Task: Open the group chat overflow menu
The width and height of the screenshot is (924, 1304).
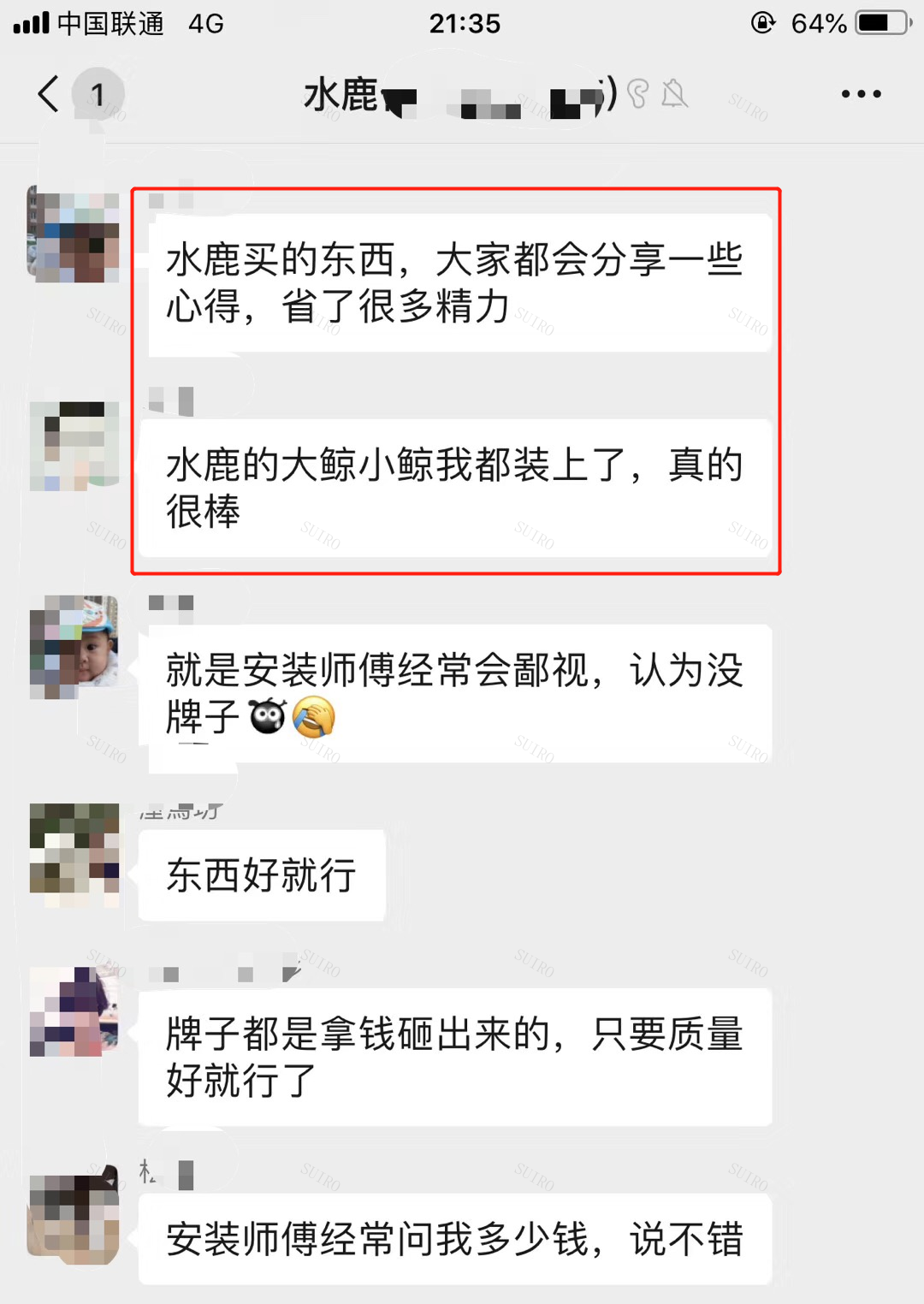Action: click(860, 93)
